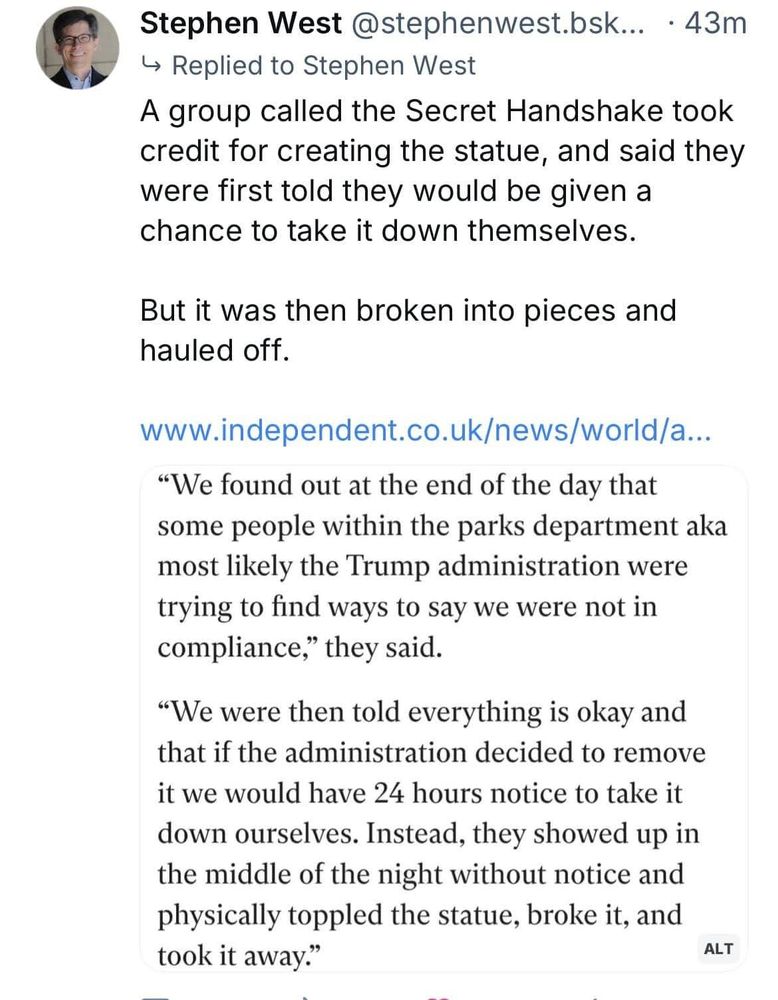Open the independent.co.uk article link
Screen dimensions: 778x1000
tap(425, 430)
